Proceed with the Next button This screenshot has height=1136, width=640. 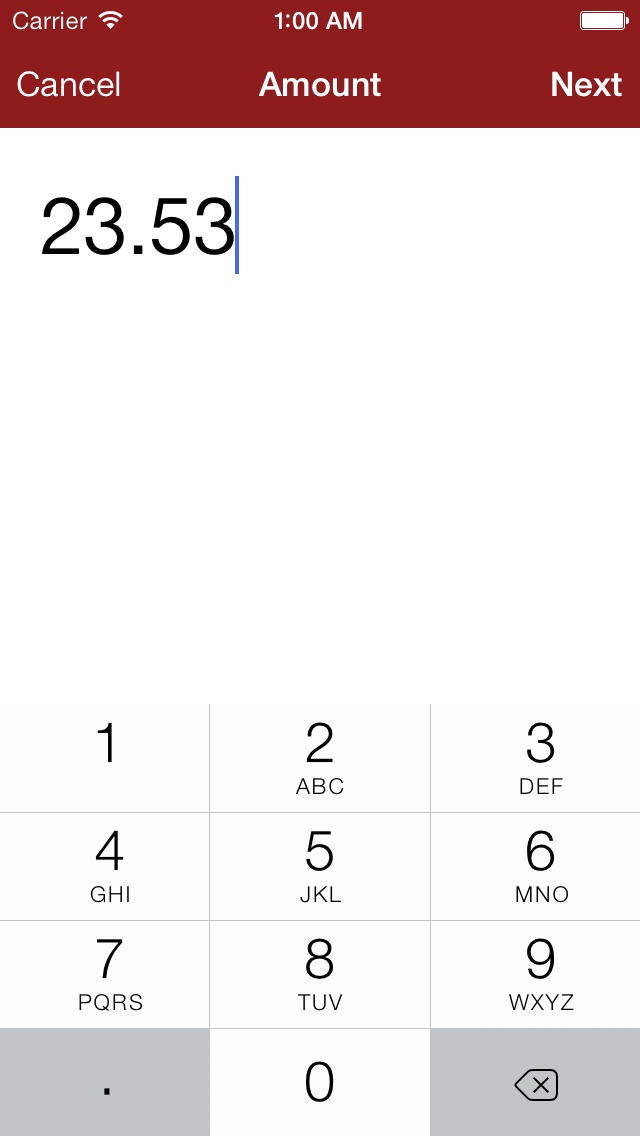[x=586, y=85]
